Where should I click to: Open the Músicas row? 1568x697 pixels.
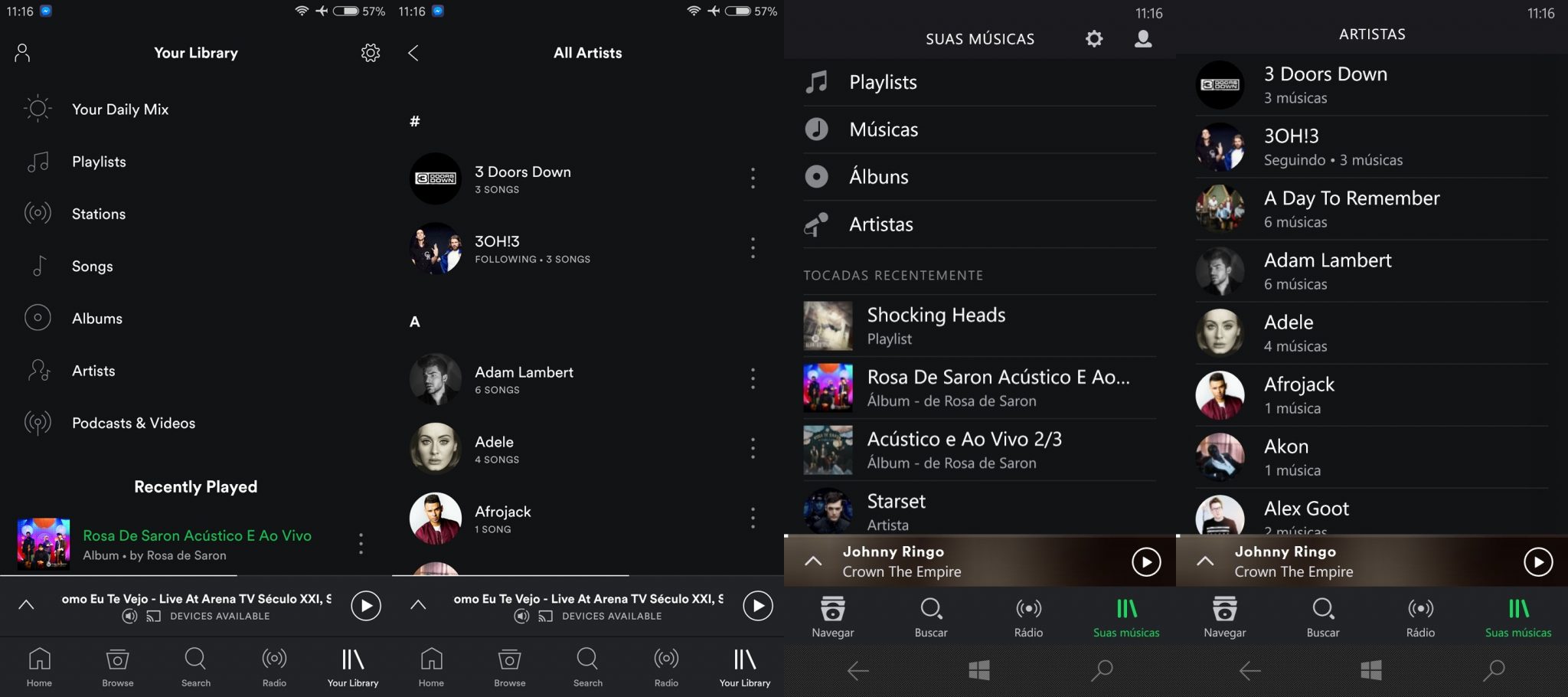tap(884, 129)
